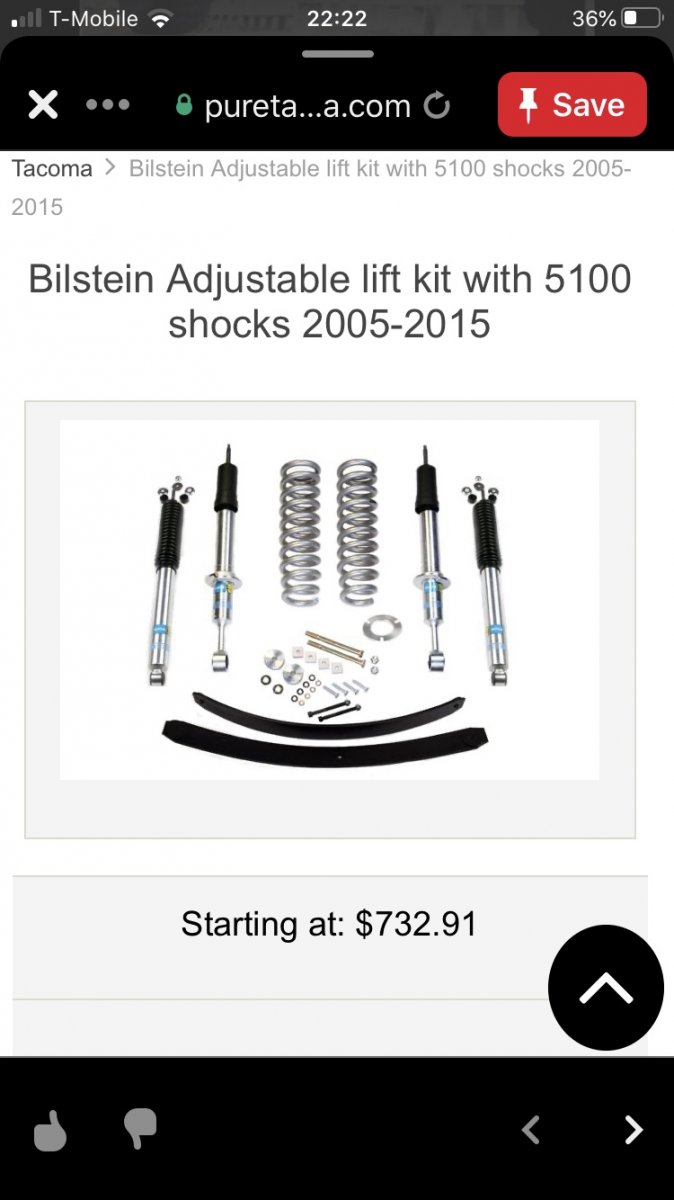This screenshot has height=1200, width=674.
Task: Give this page a thumbs down
Action: pyautogui.click(x=141, y=1130)
